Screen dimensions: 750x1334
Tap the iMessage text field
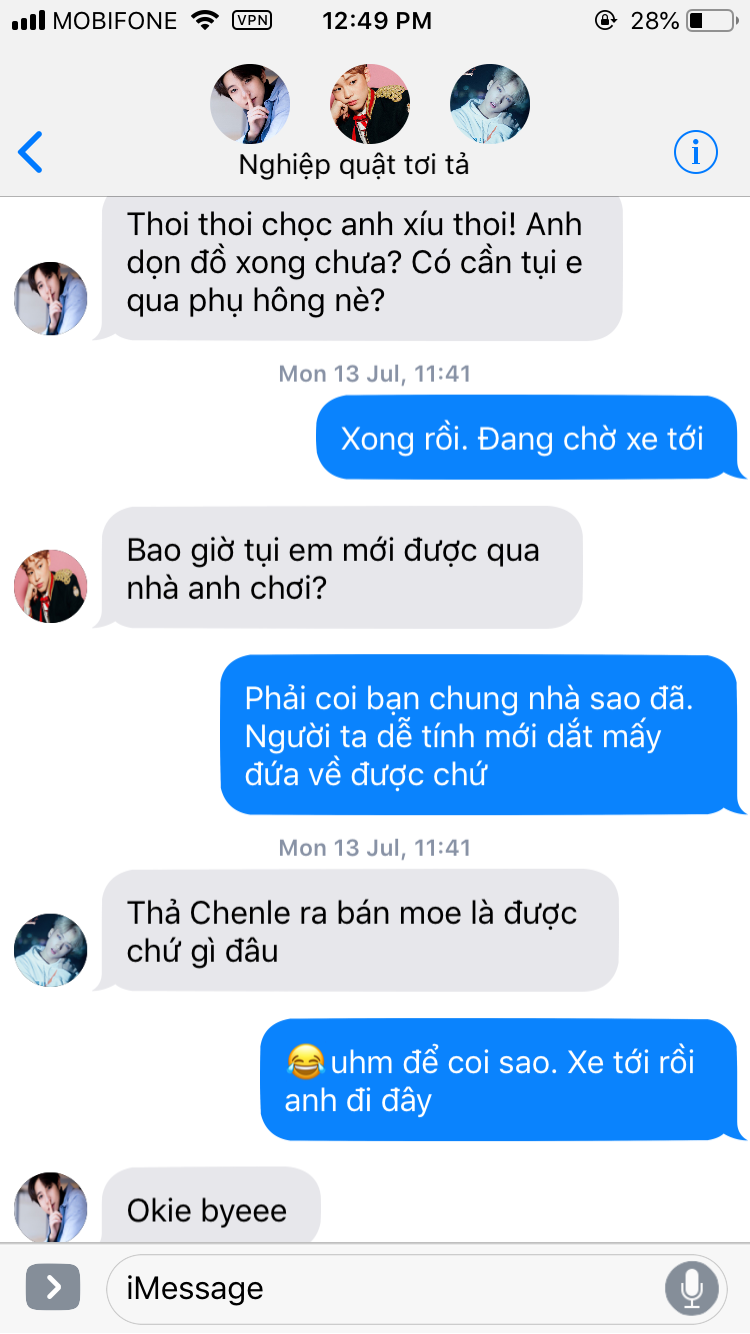point(384,1288)
